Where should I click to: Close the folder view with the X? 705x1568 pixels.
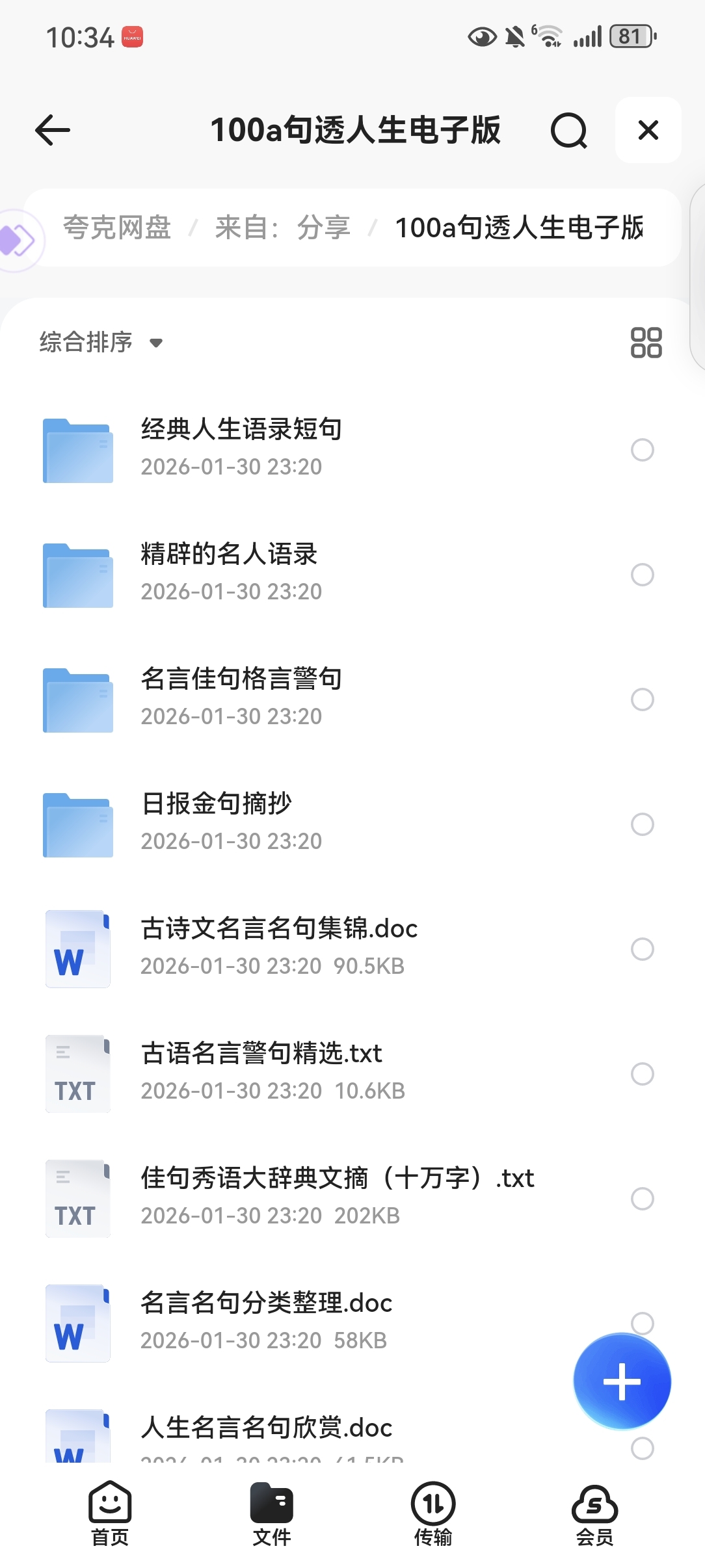pyautogui.click(x=648, y=130)
